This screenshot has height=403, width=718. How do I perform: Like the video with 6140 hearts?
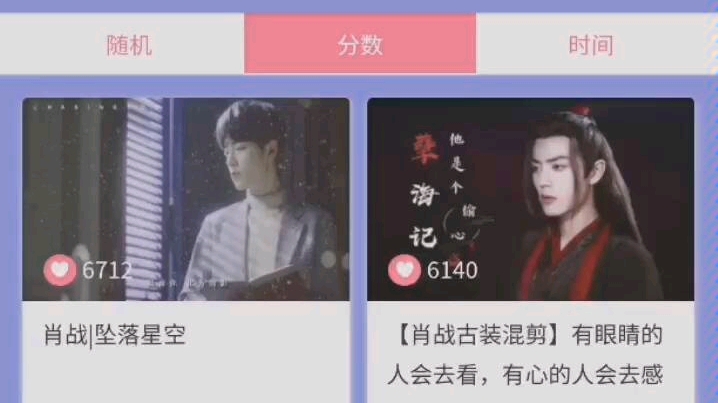click(x=404, y=270)
